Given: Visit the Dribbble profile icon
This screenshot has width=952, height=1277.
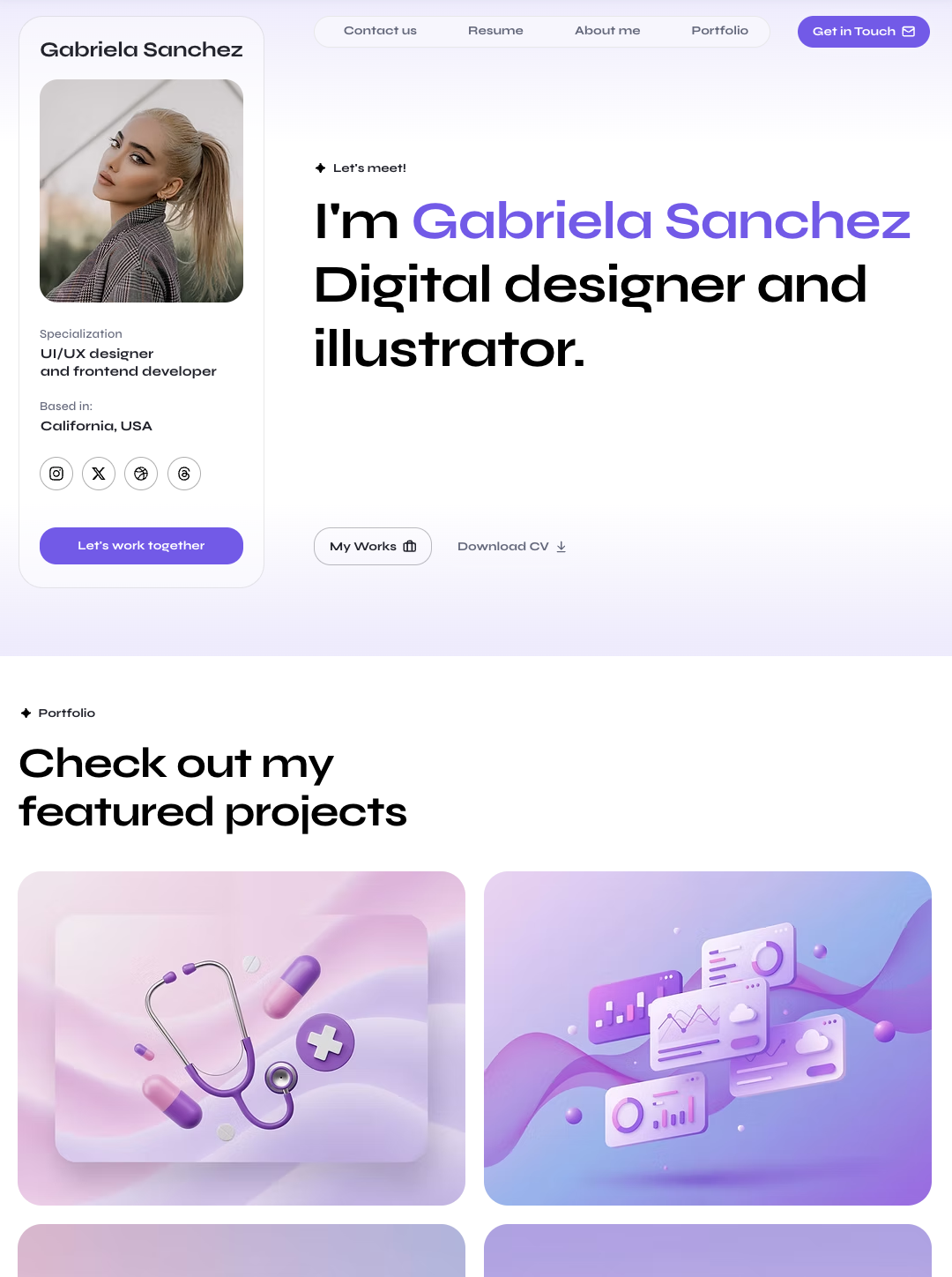Looking at the screenshot, I should [141, 474].
